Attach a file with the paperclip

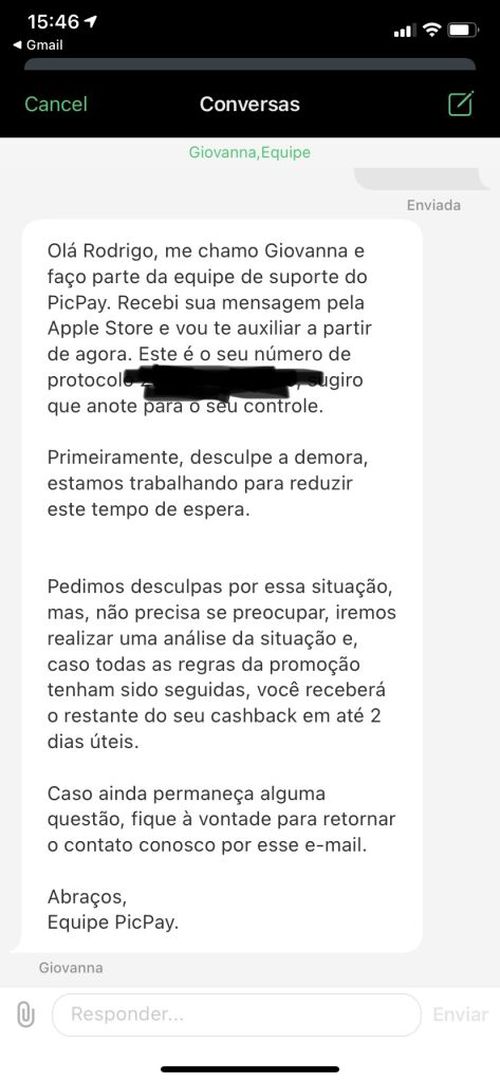click(26, 1014)
